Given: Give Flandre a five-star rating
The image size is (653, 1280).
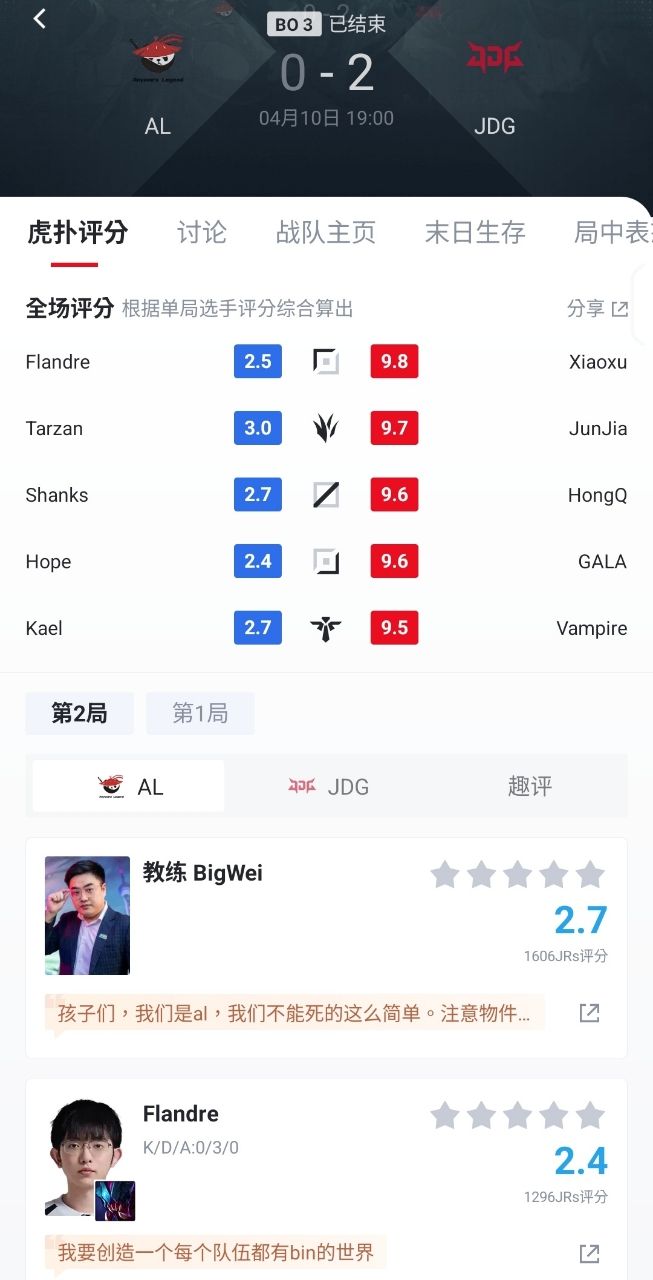Looking at the screenshot, I should 590,1115.
